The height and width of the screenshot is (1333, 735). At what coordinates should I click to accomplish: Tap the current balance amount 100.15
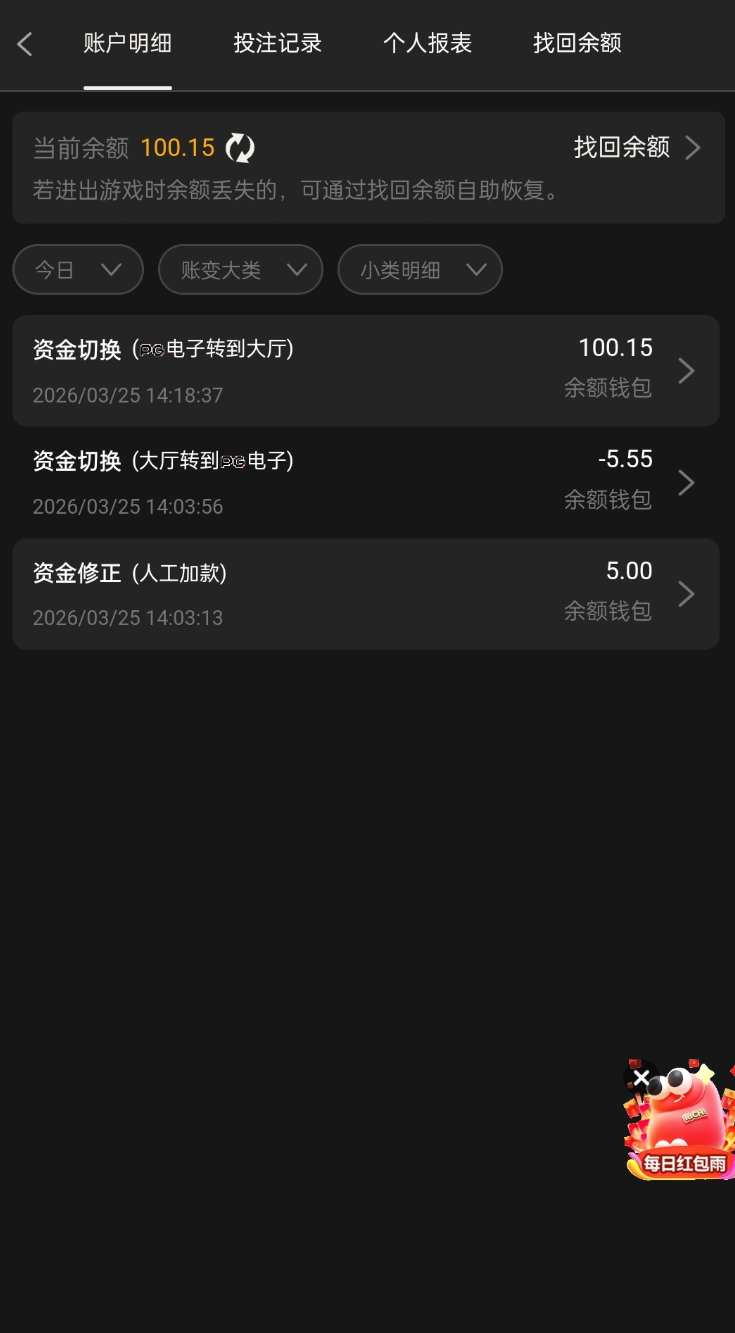coord(177,147)
